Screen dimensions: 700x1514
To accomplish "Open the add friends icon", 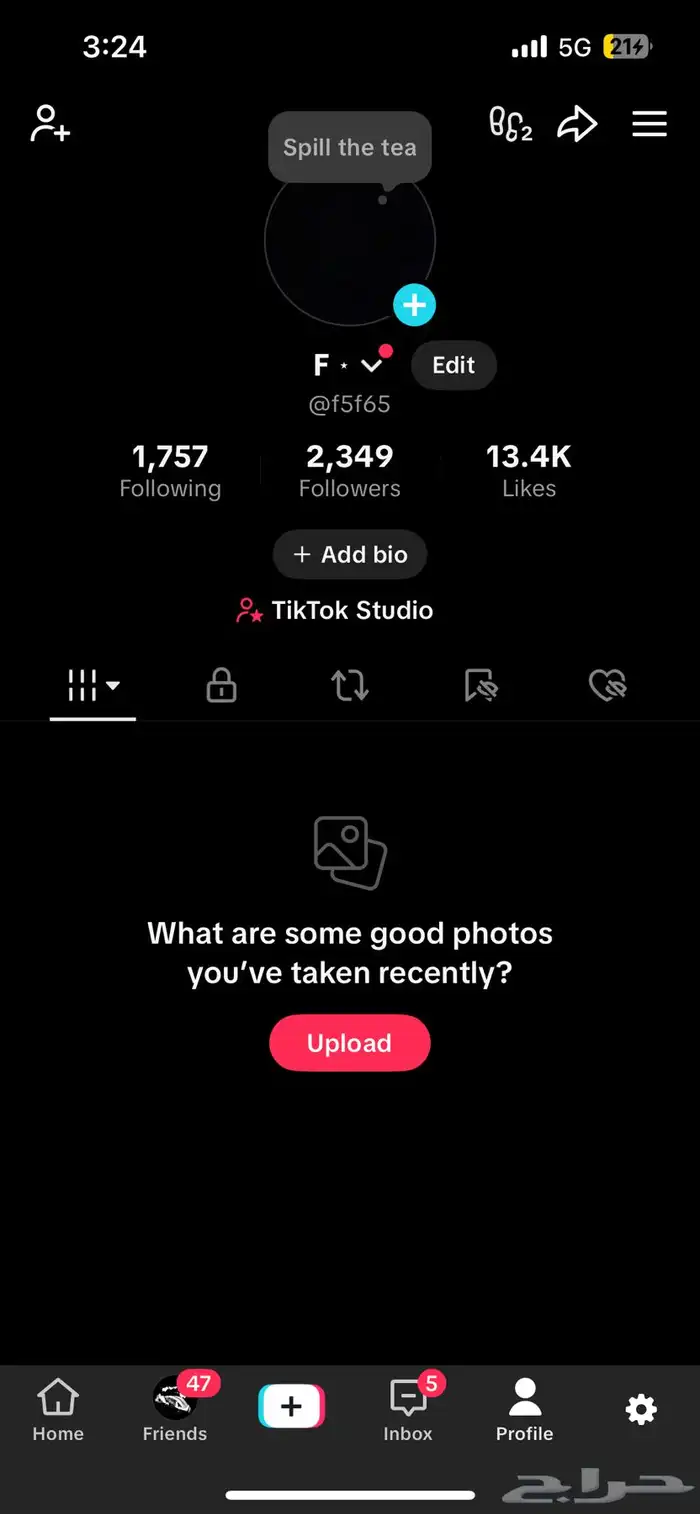I will [x=49, y=124].
